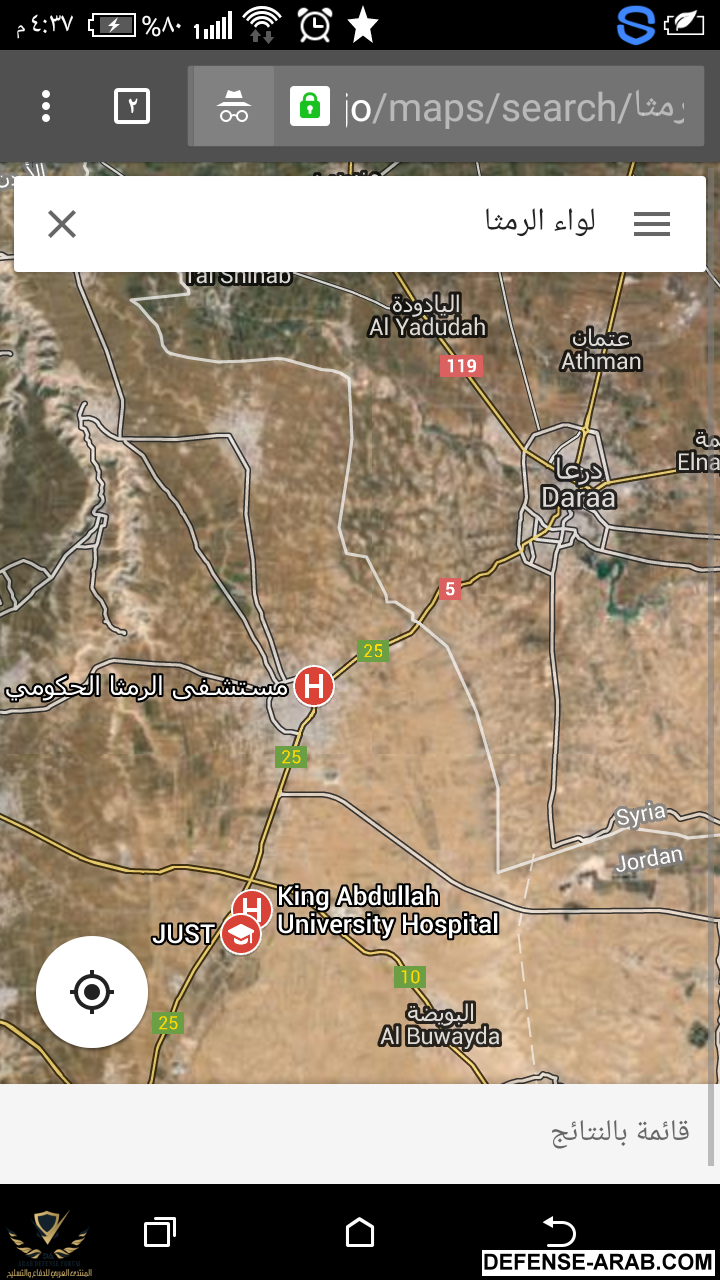Select King Abdullah University Hospital marker
Viewport: 720px width, 1280px height.
coord(252,908)
